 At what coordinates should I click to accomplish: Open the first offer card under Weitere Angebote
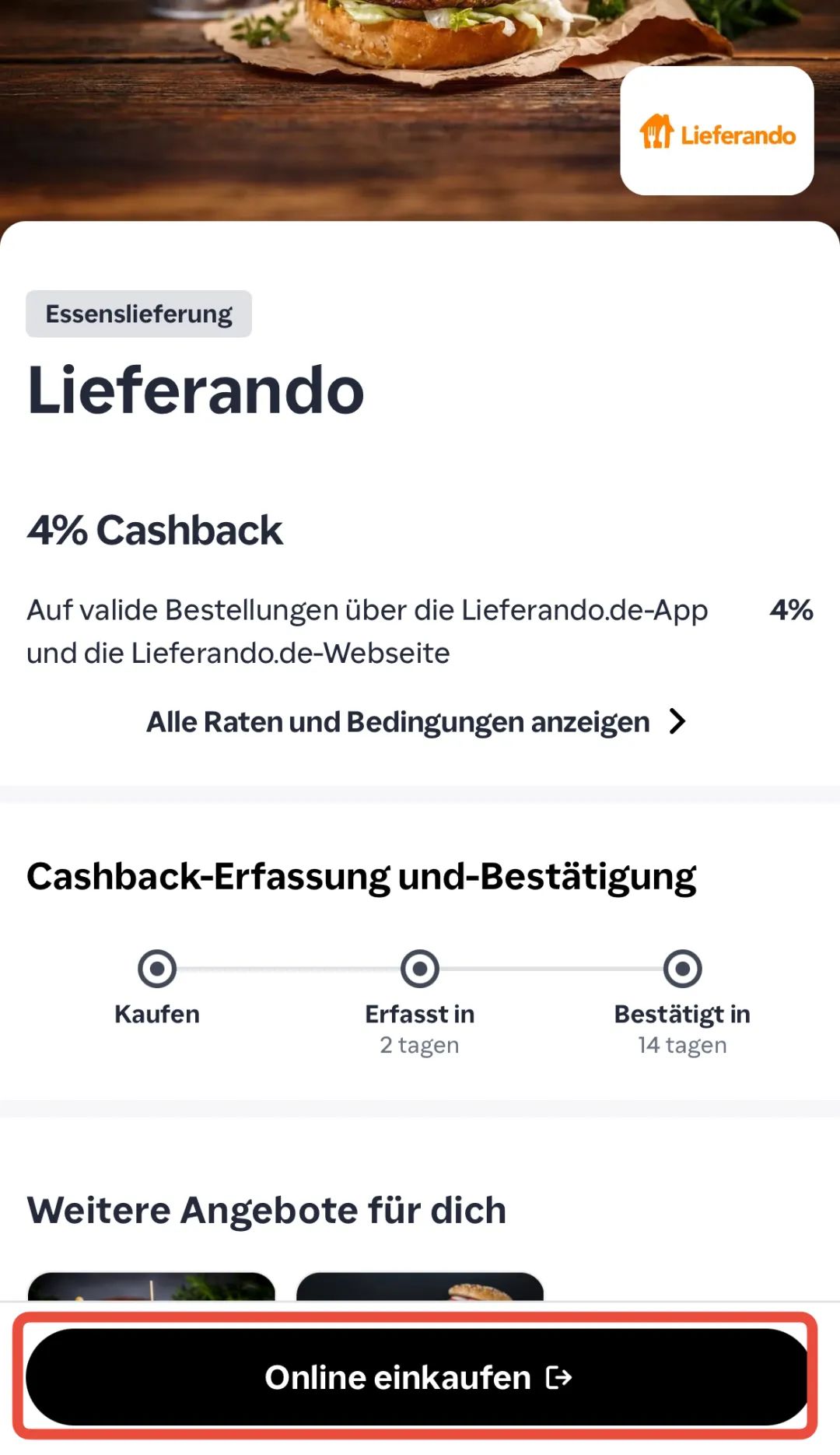click(x=152, y=1286)
